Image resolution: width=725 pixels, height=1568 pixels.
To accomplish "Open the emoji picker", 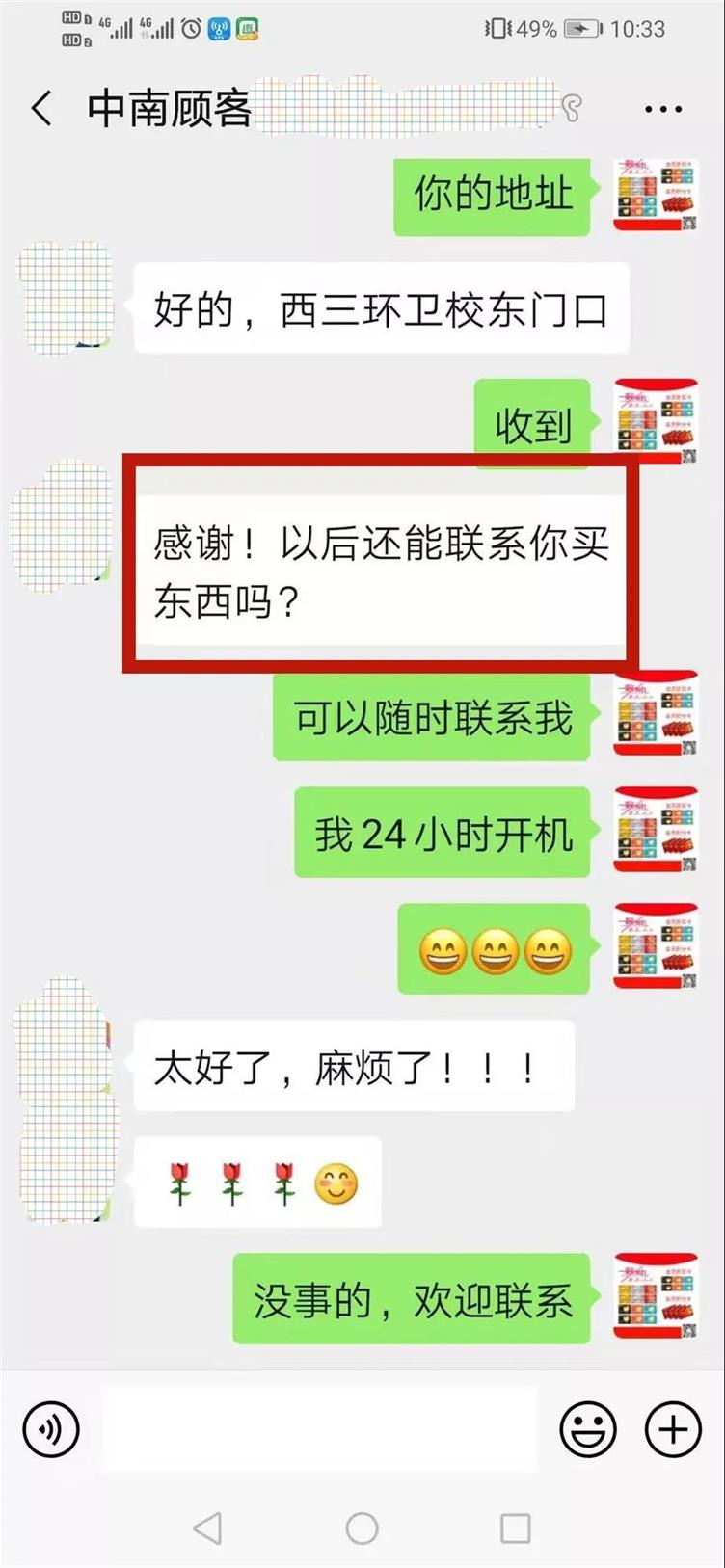I will [588, 1428].
